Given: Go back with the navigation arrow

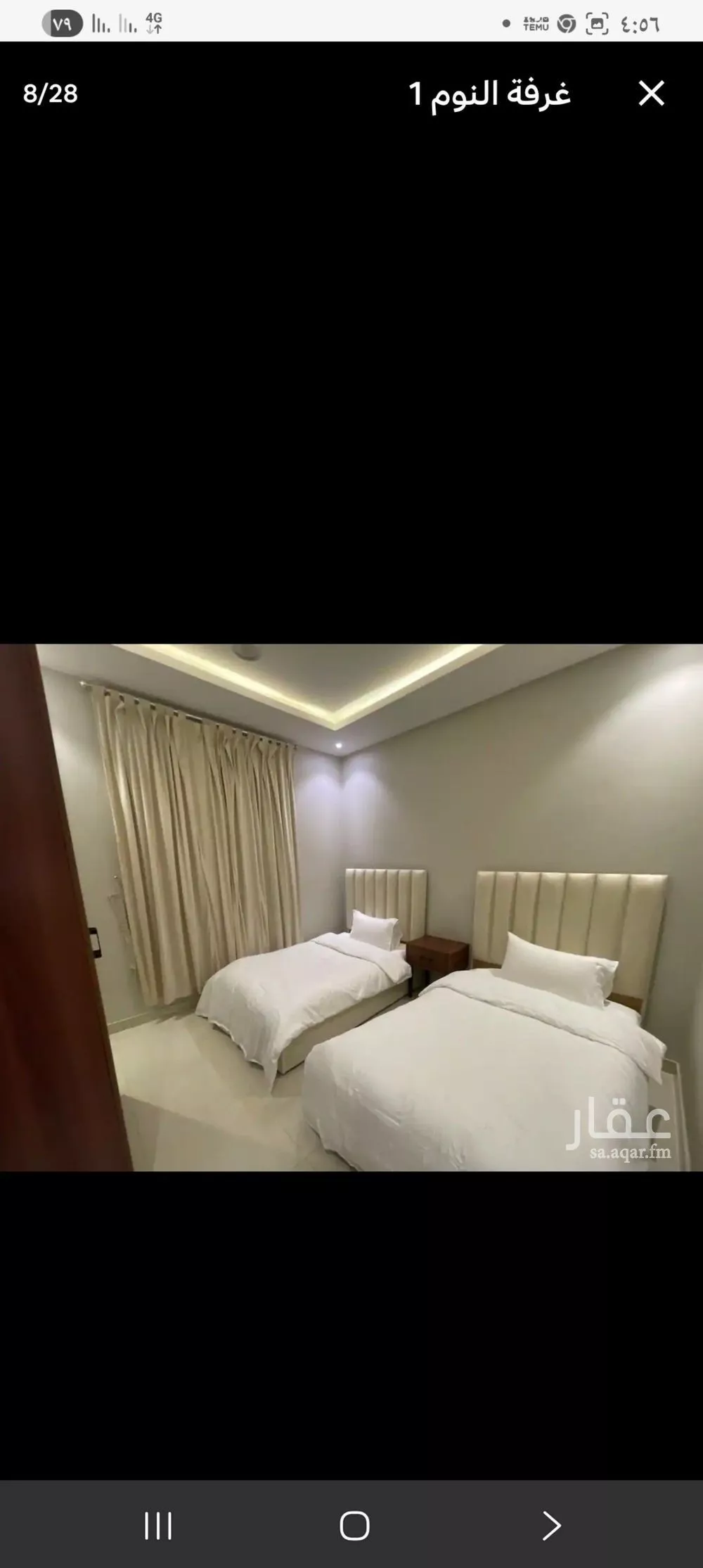Looking at the screenshot, I should coord(551,1525).
